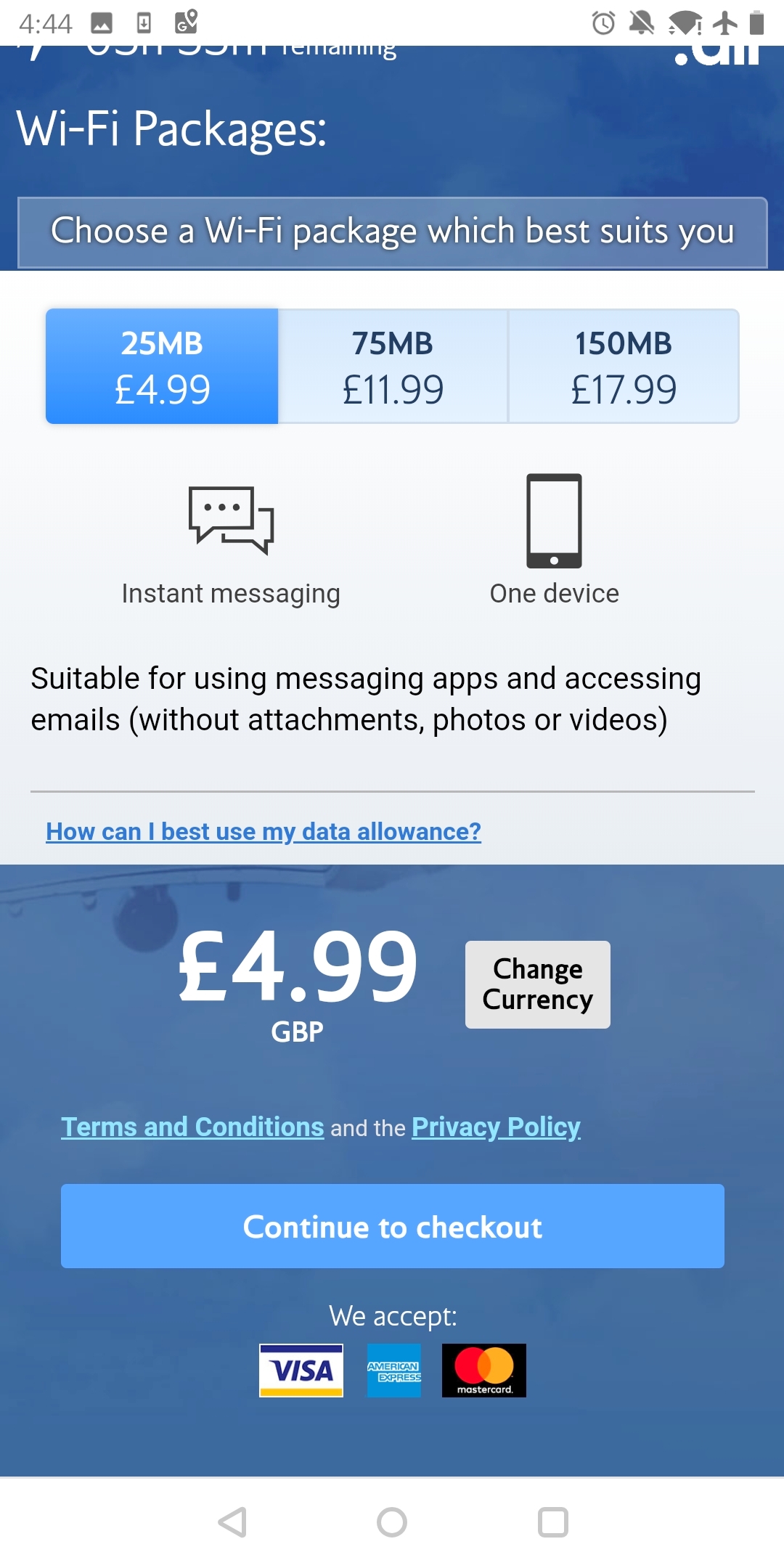The image size is (784, 1568).
Task: Open the Terms and Conditions link
Action: pos(192,1127)
